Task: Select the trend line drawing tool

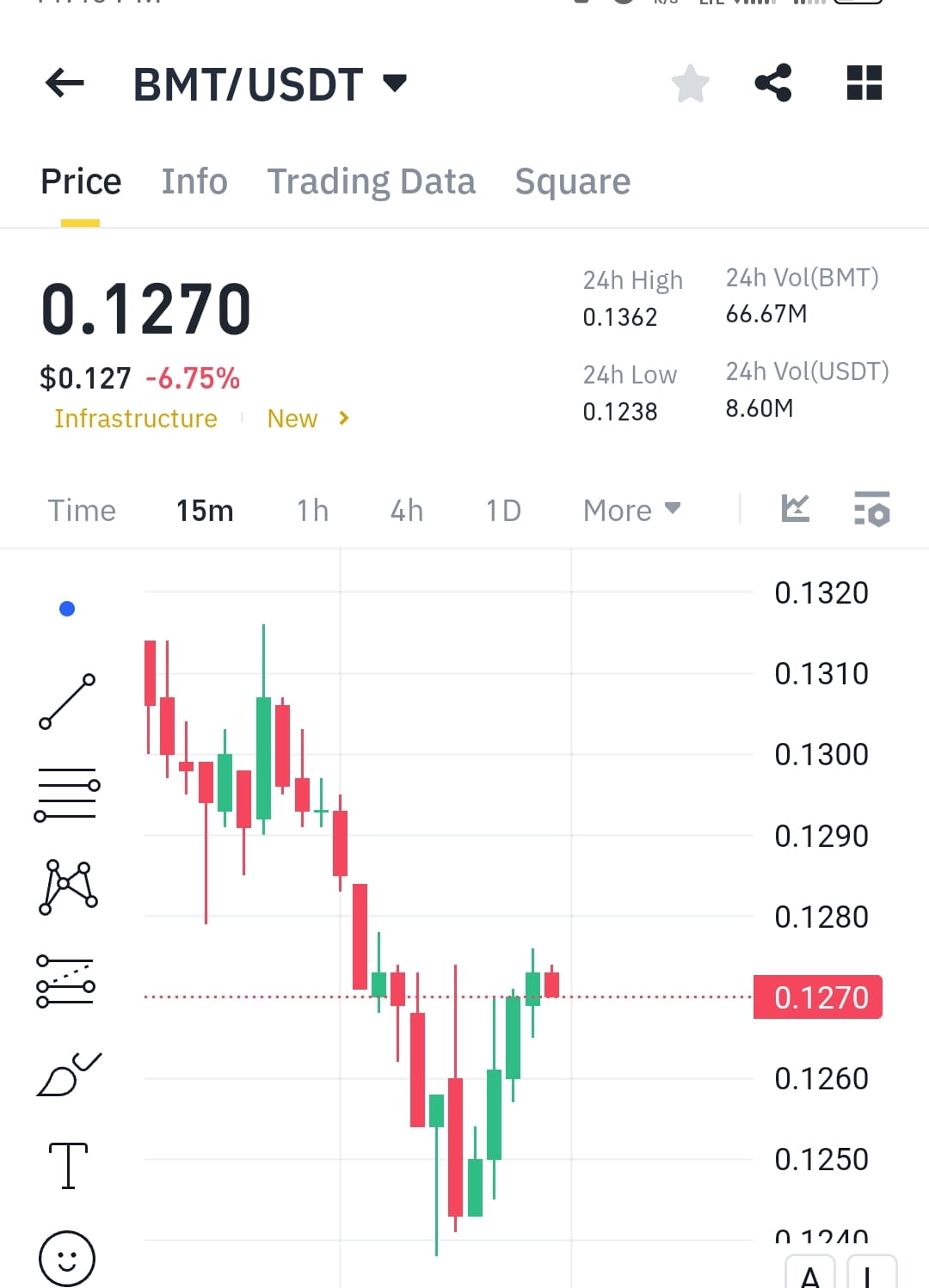Action: pos(68,702)
